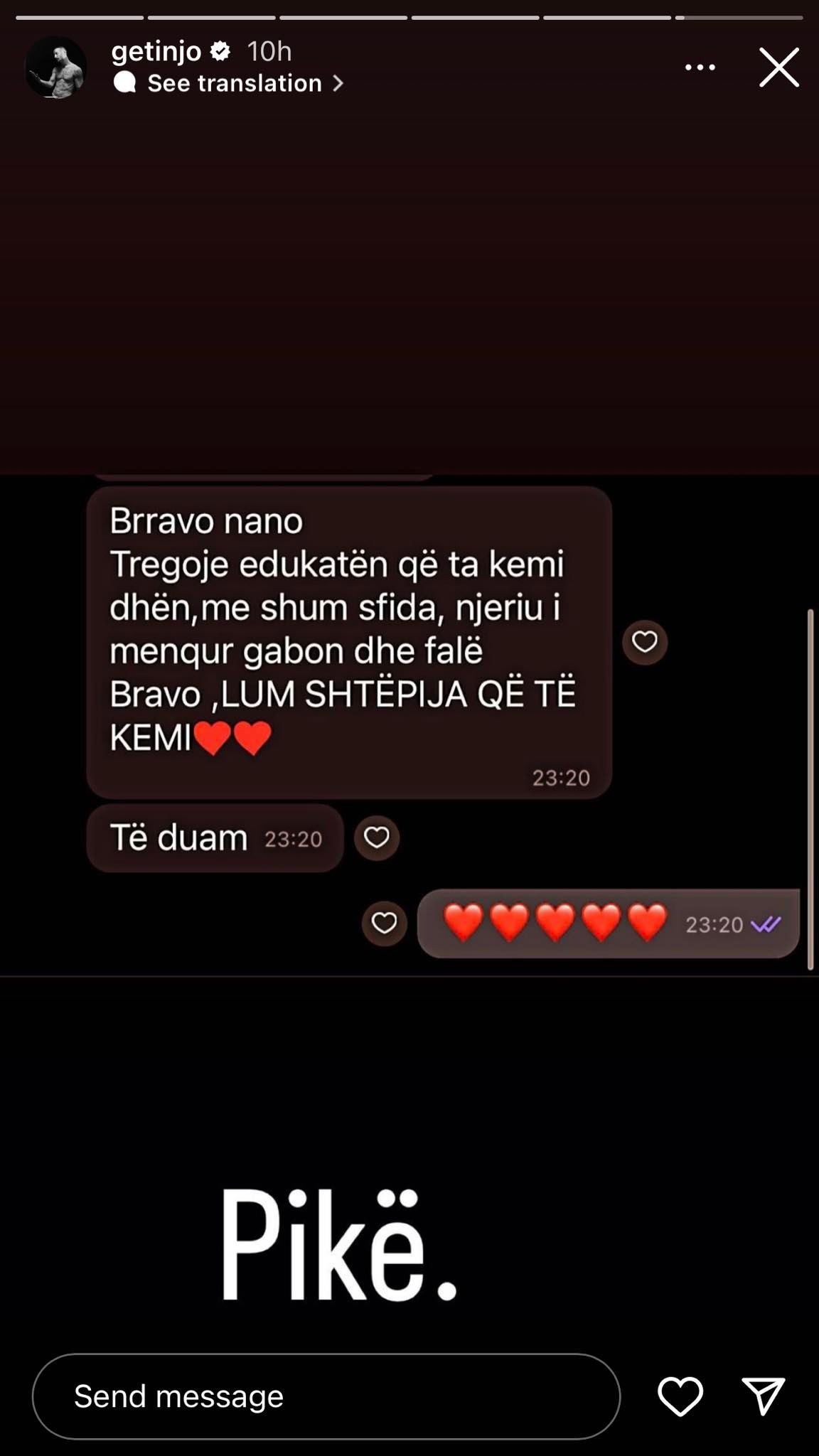Screen dimensions: 819x1456
Task: See translation of the story
Action: tap(235, 83)
